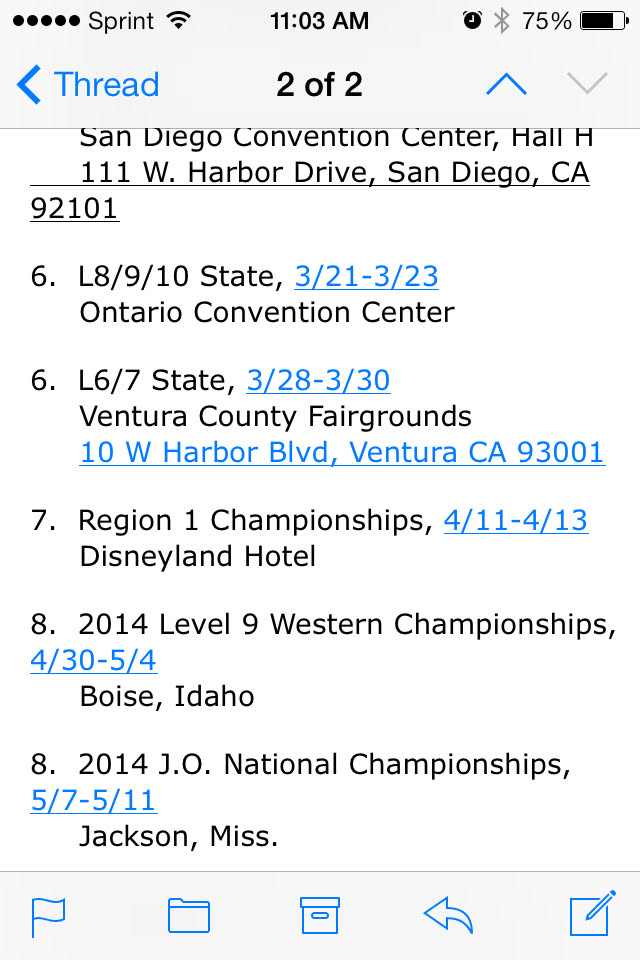Archive this email
640x960 pixels.
(321, 915)
